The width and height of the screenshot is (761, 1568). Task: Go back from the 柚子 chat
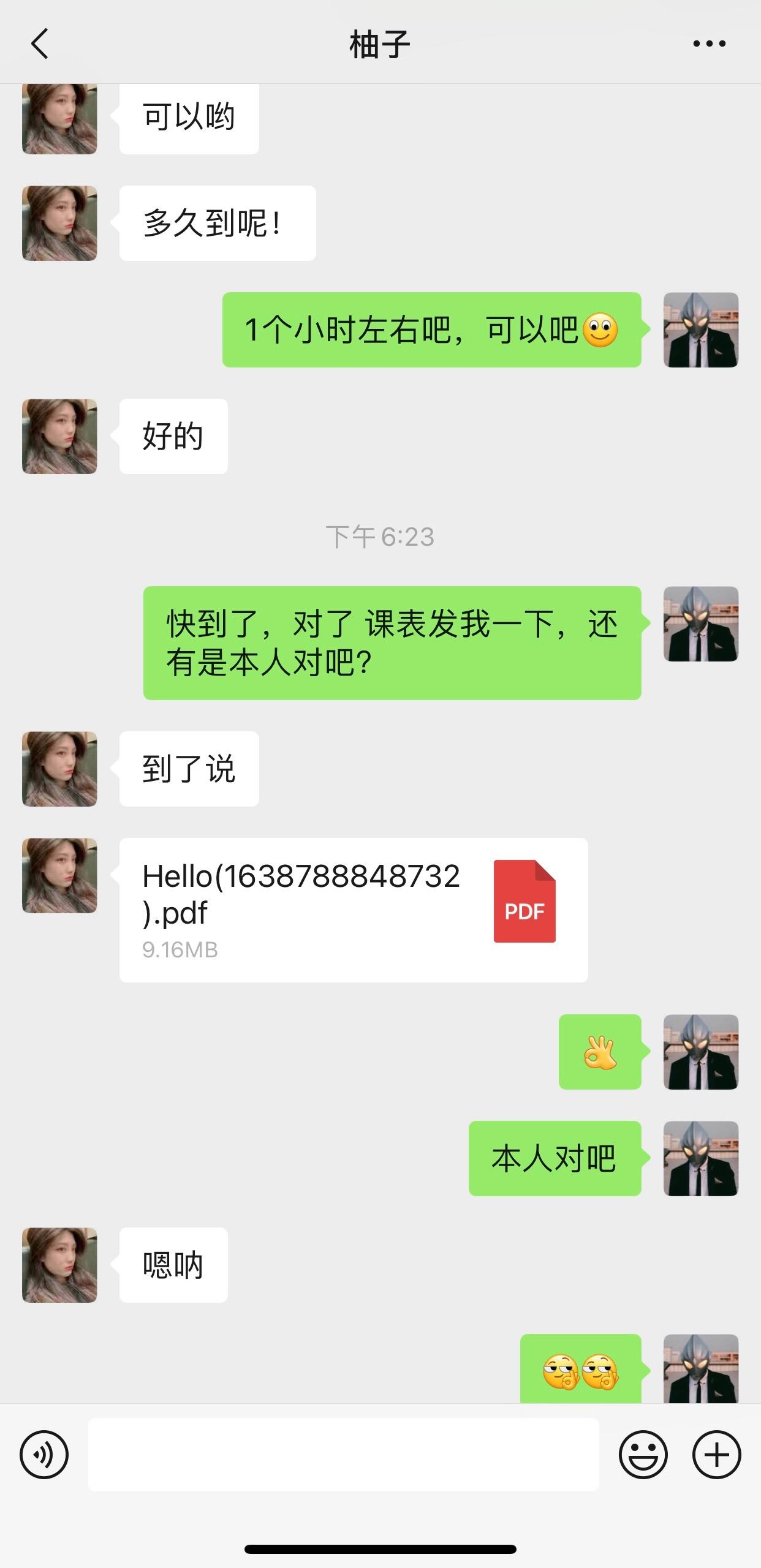[40, 44]
